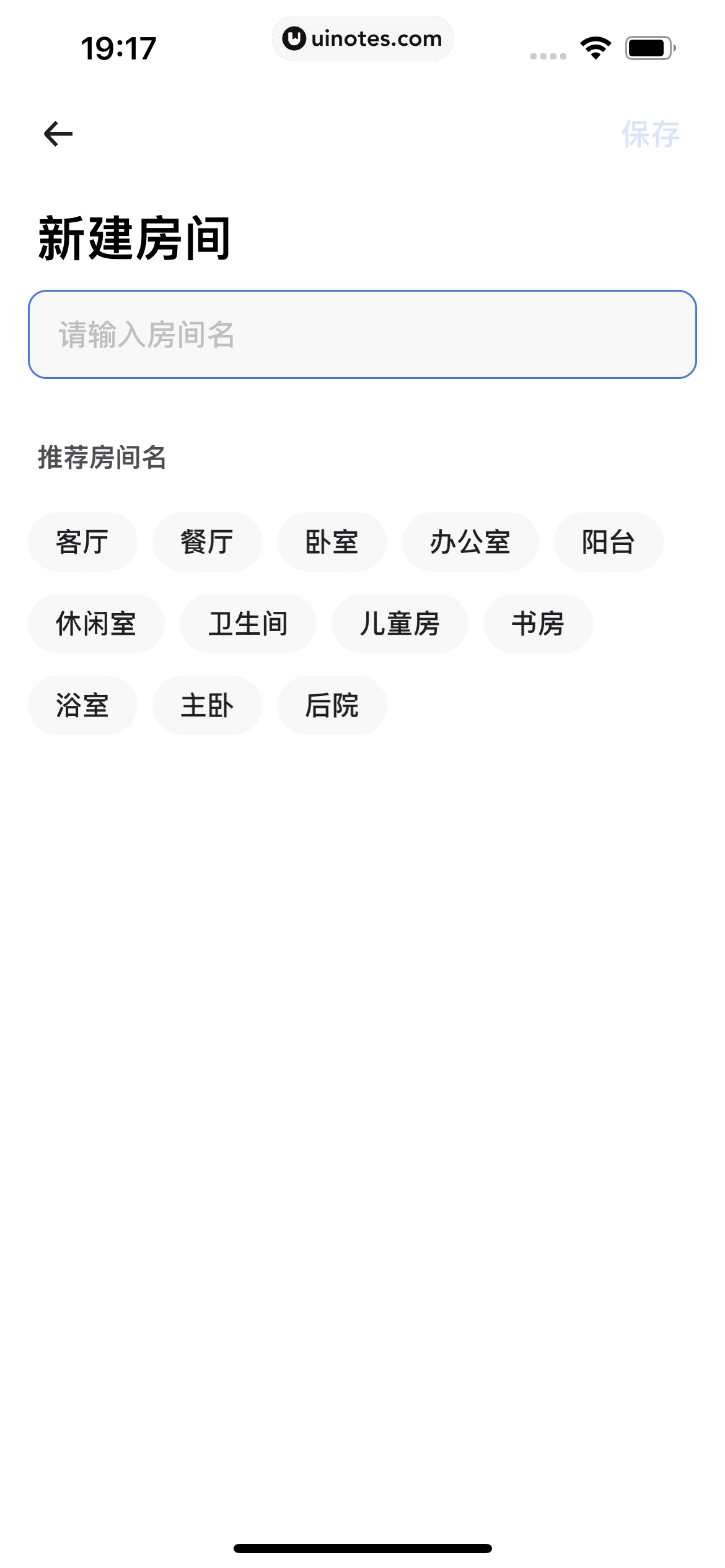Choose the 书房 chip
Screen dimensions: 725x1568
coord(538,624)
